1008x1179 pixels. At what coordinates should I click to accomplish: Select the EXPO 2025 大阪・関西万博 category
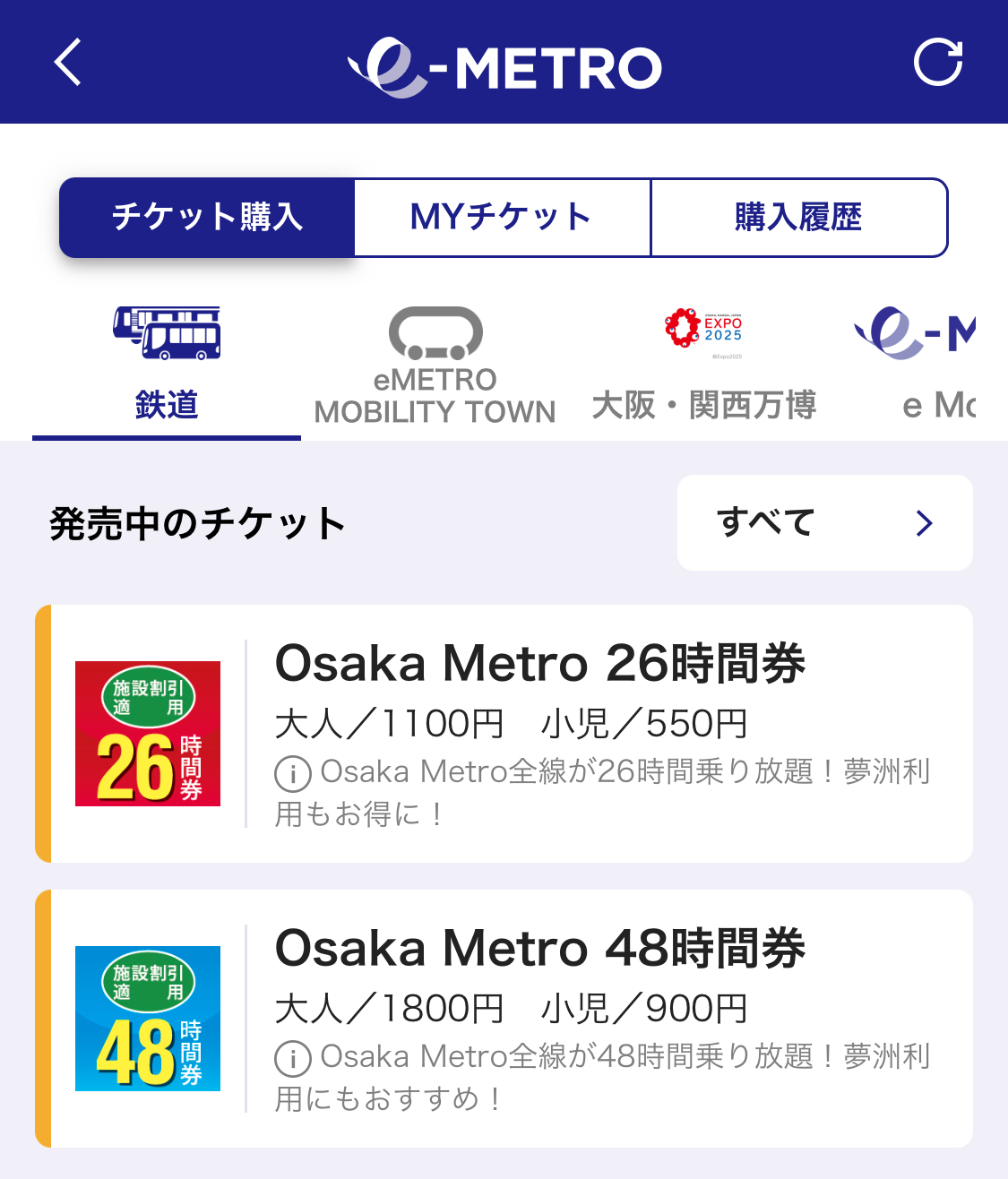705,358
